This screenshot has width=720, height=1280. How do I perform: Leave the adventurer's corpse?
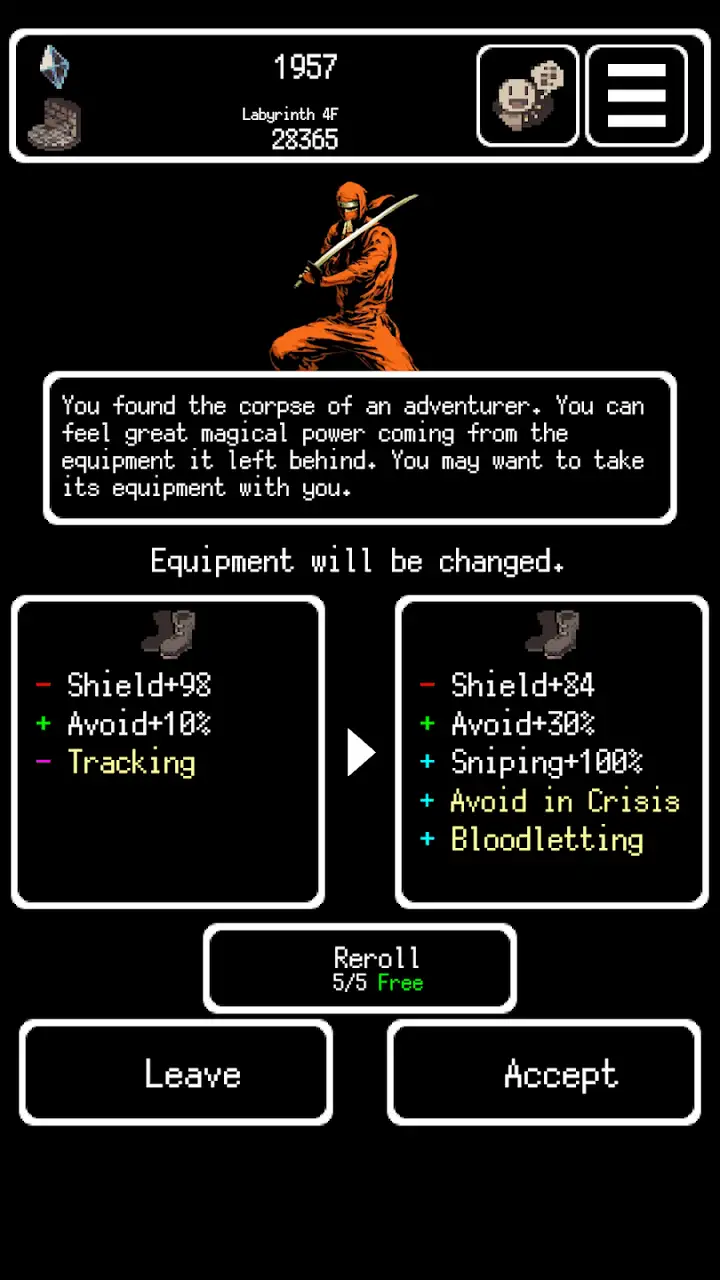176,1073
